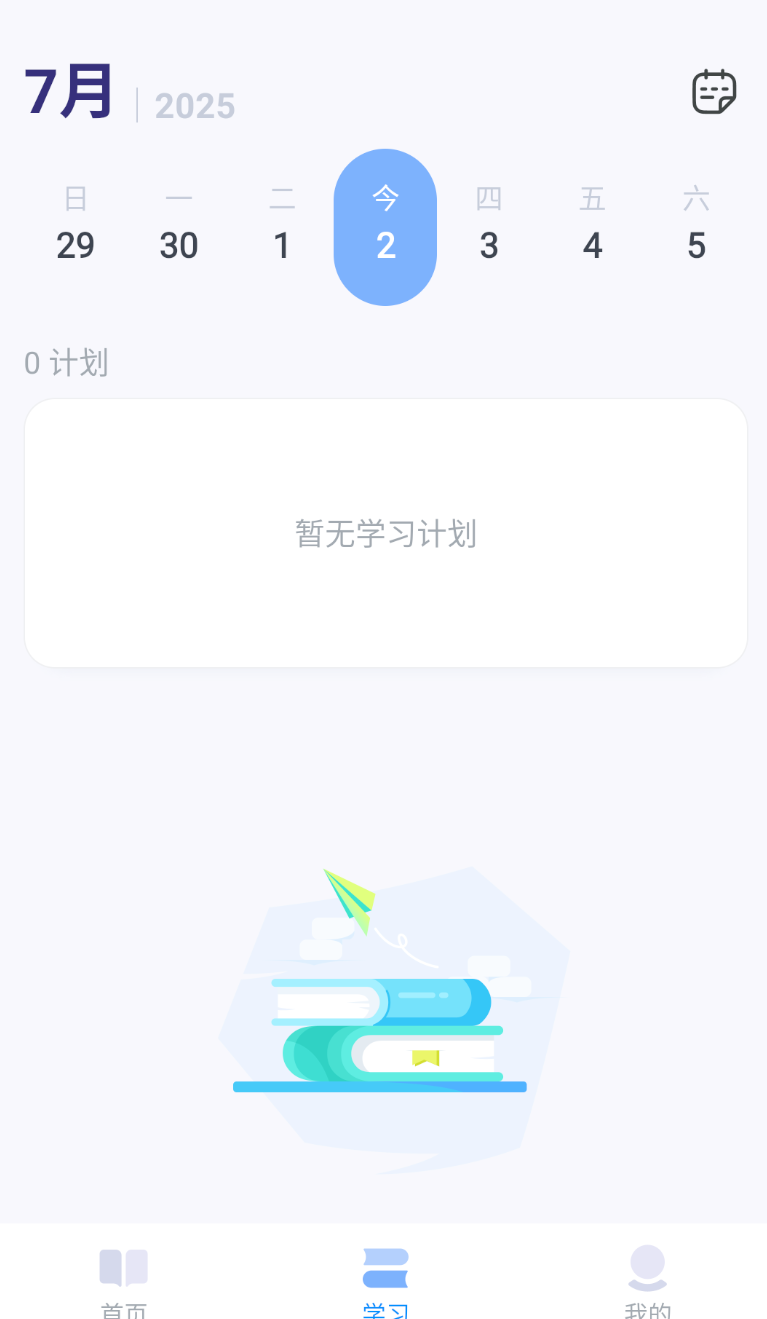Choose date 4 under Friday
This screenshot has width=767, height=1319.
[x=593, y=245]
